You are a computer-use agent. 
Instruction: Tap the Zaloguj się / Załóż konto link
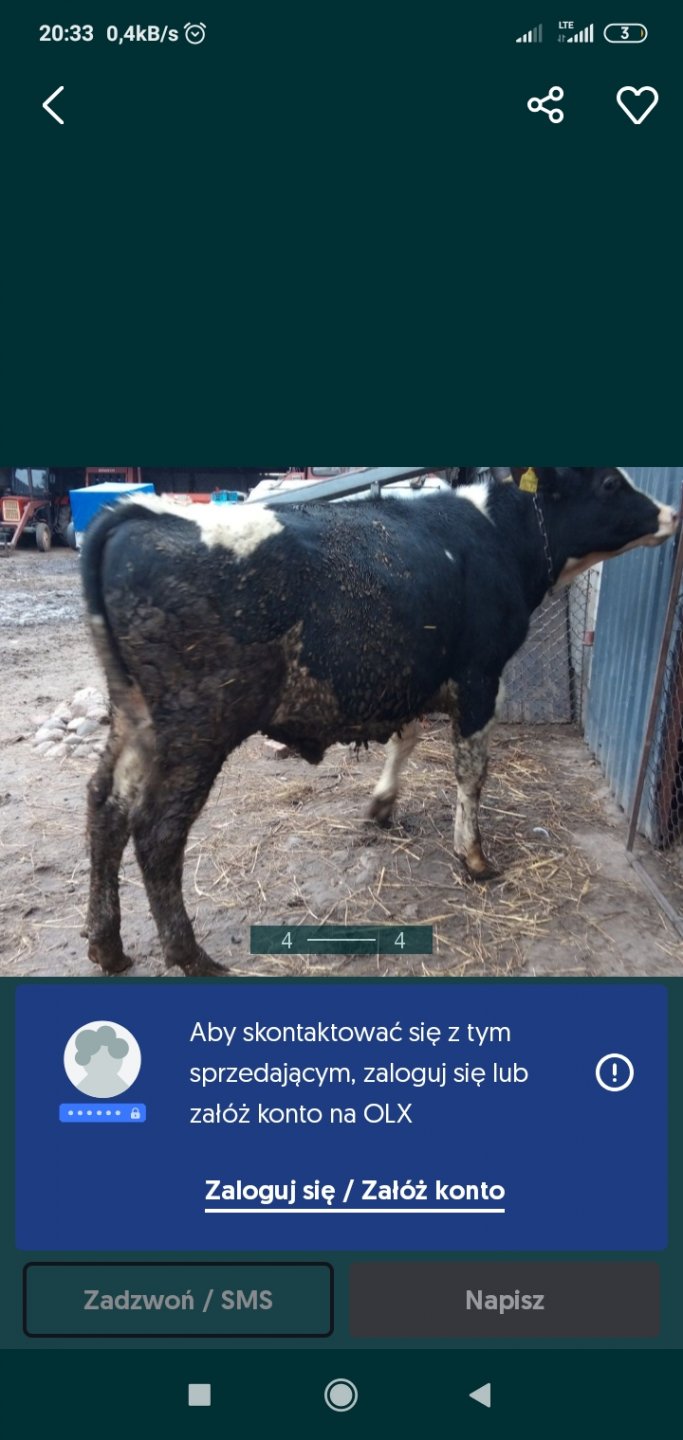pos(355,1191)
